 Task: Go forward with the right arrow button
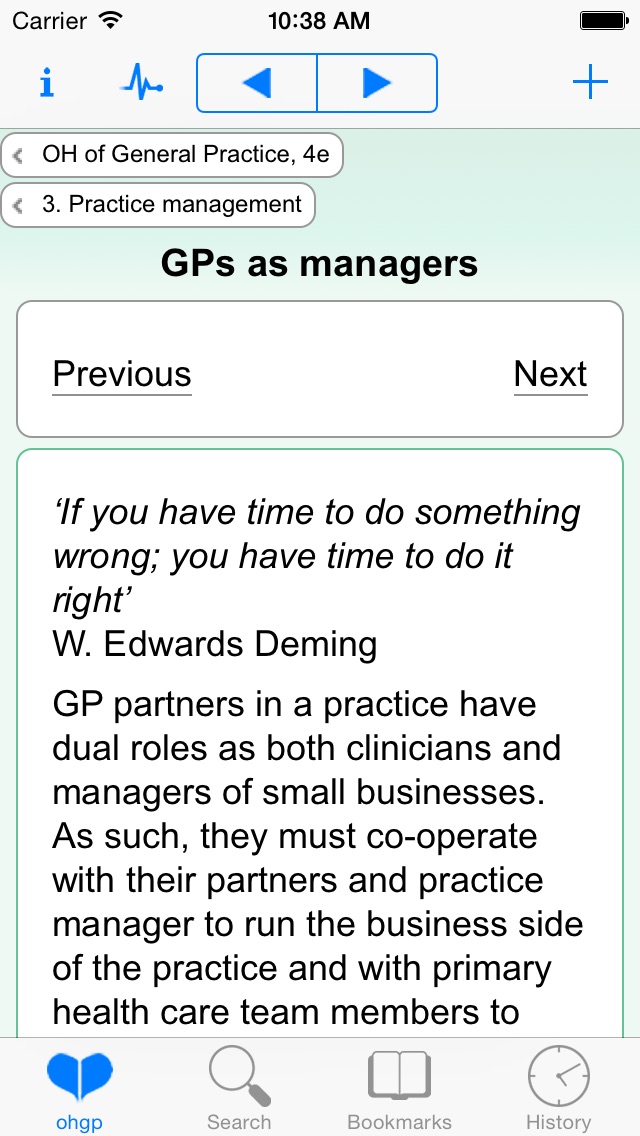click(377, 83)
